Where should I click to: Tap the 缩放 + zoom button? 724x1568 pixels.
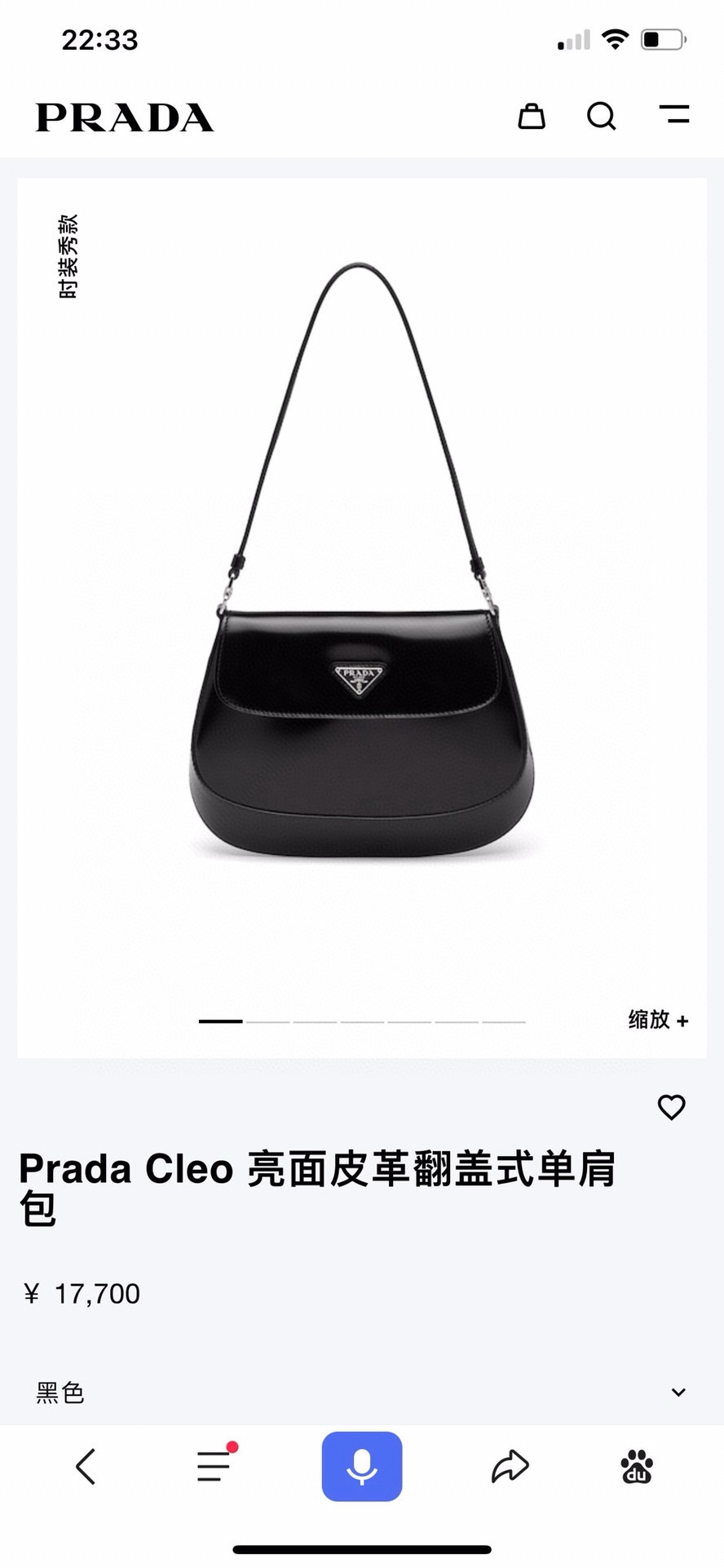click(x=658, y=1020)
